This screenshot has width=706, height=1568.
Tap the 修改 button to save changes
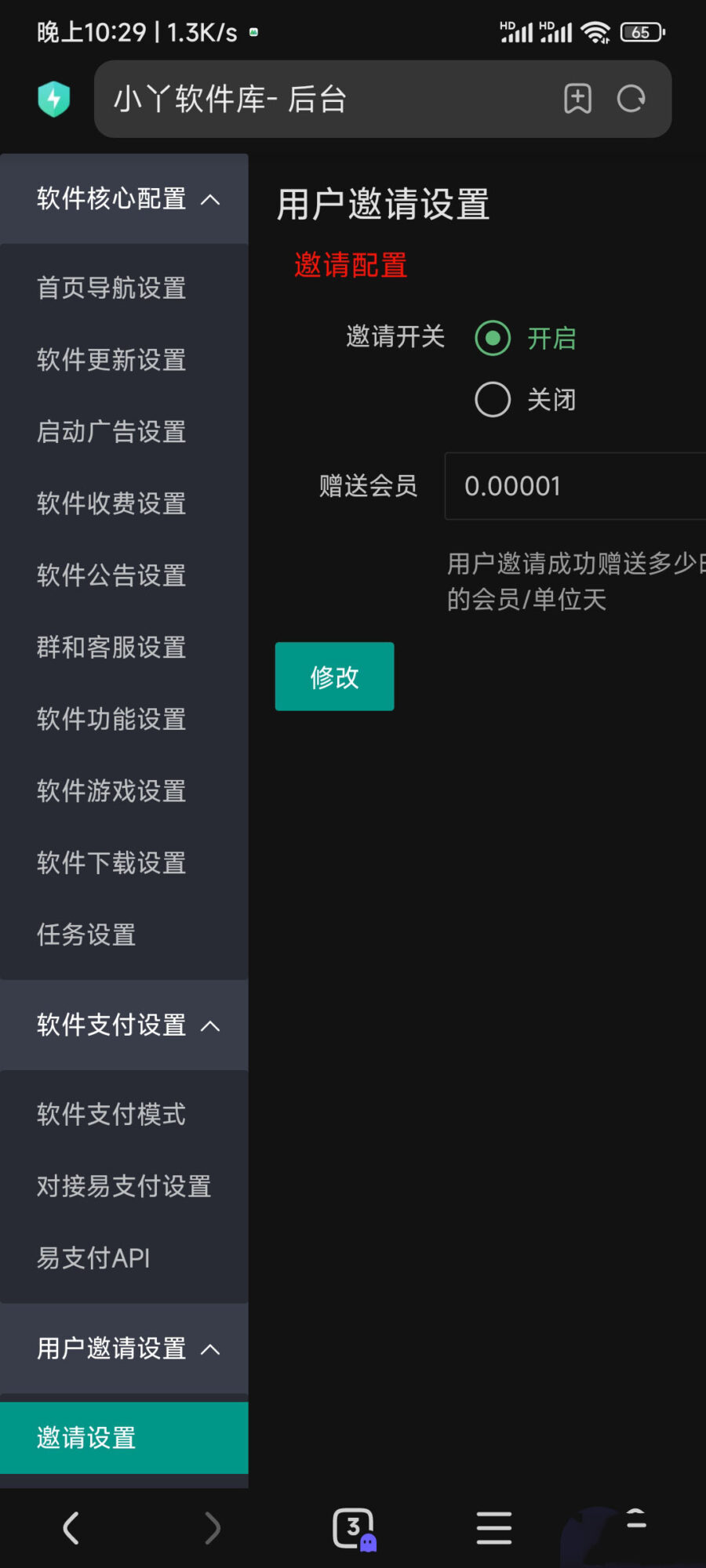(x=334, y=677)
